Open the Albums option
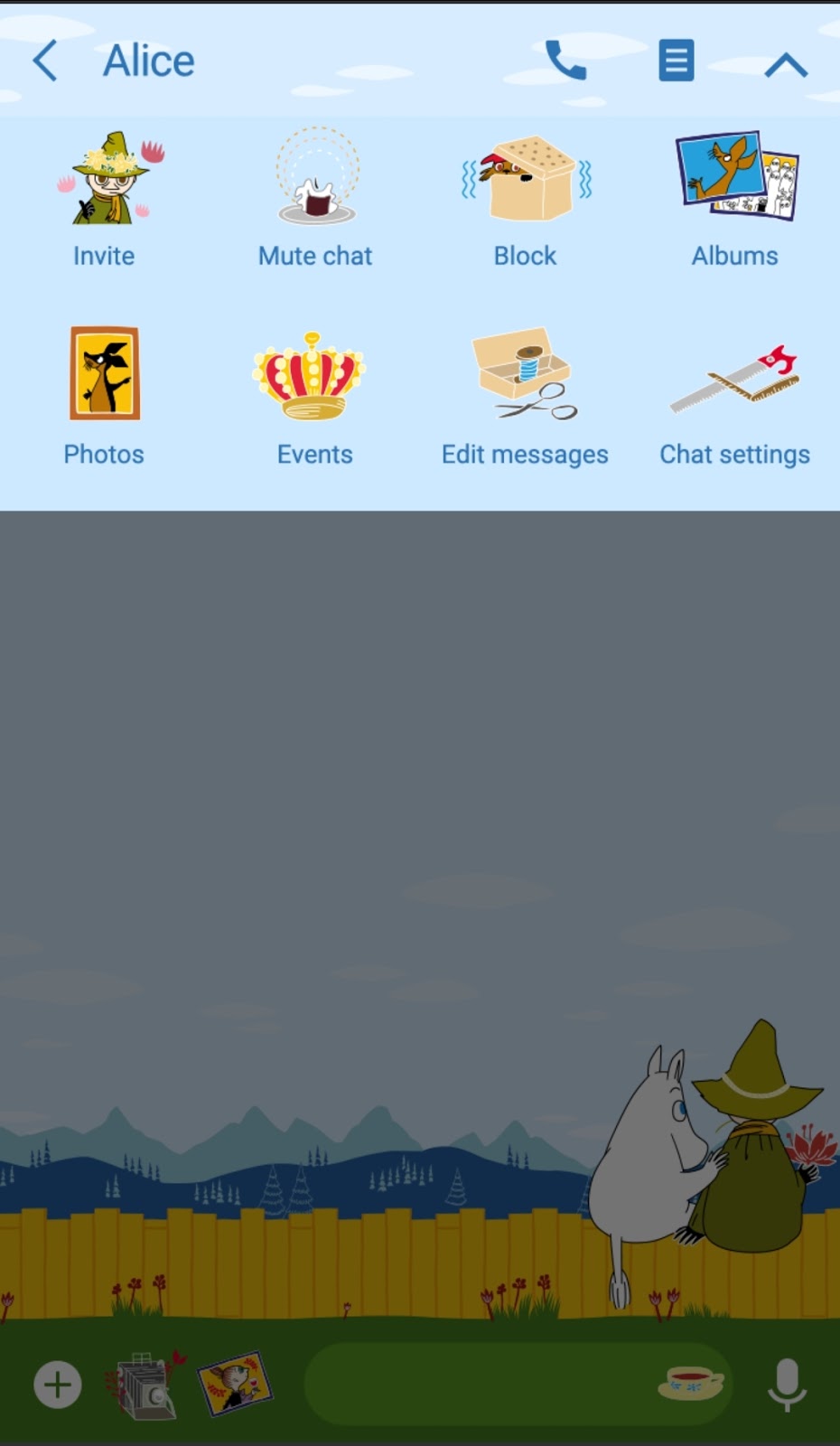This screenshot has width=840, height=1446. pos(735,199)
